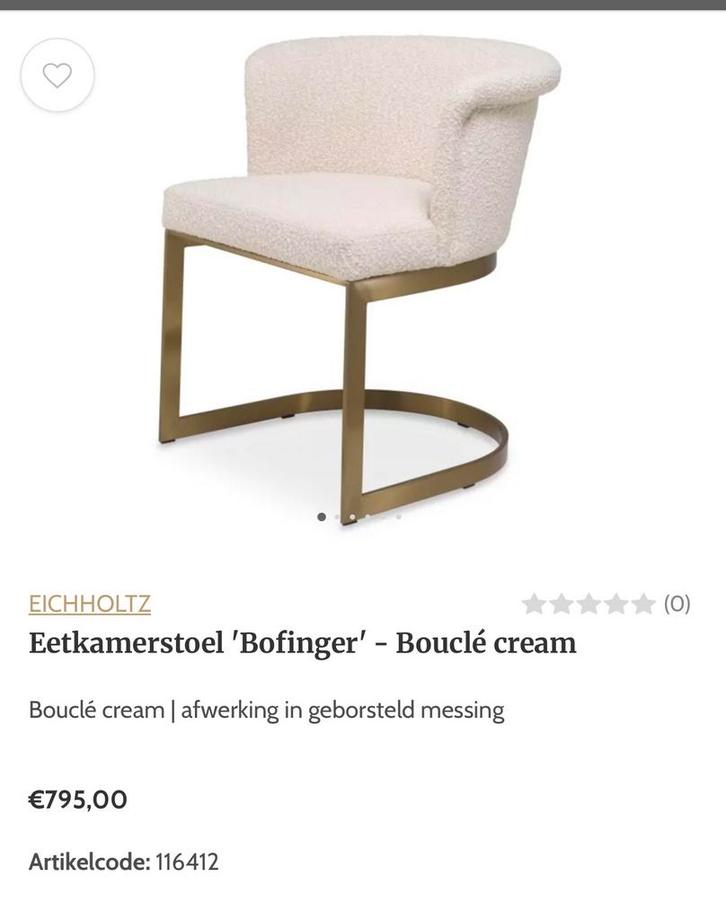
Task: Select the fourth image slide dot
Action: click(367, 516)
